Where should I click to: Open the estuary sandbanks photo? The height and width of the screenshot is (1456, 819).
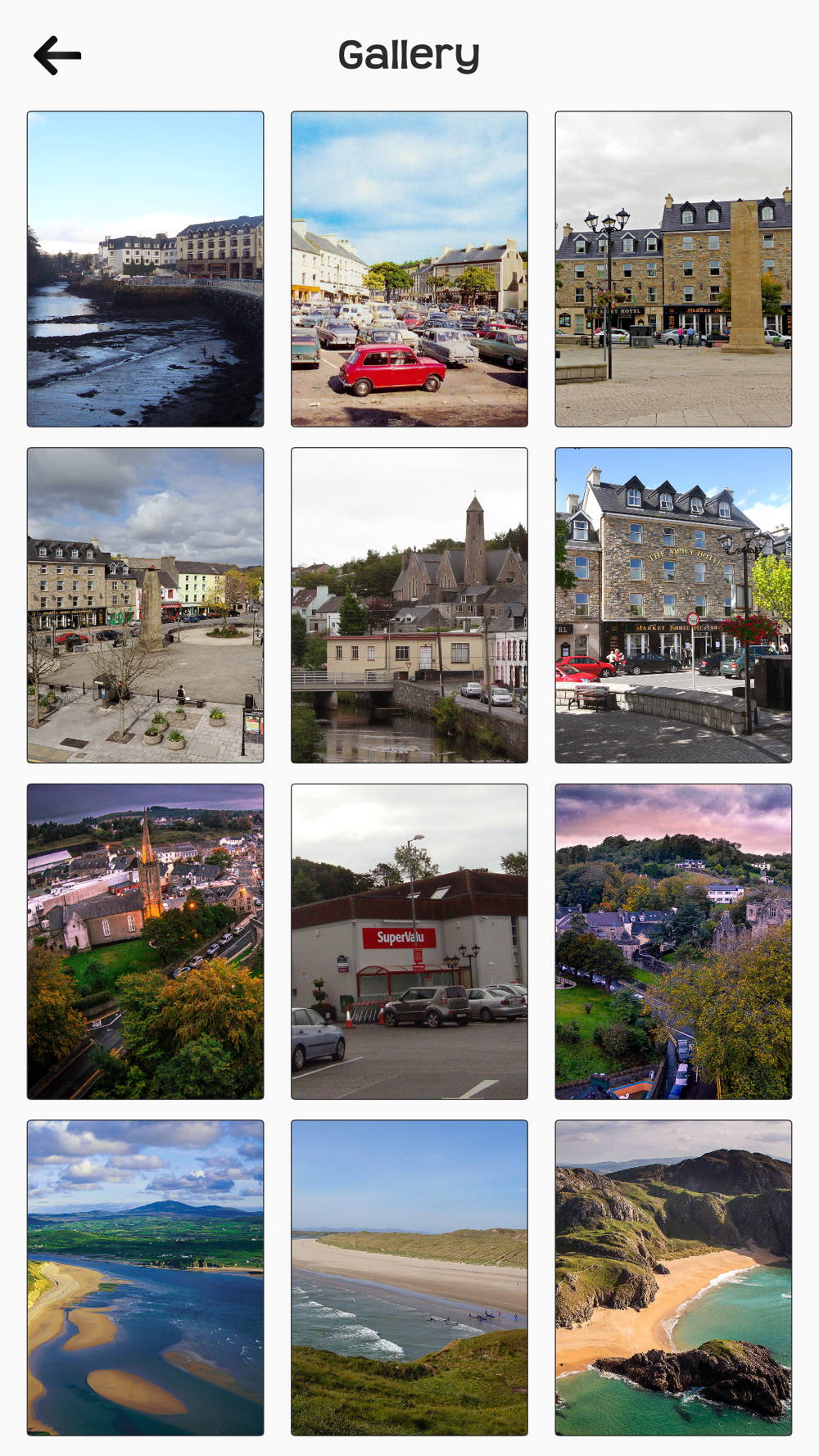pos(146,1277)
